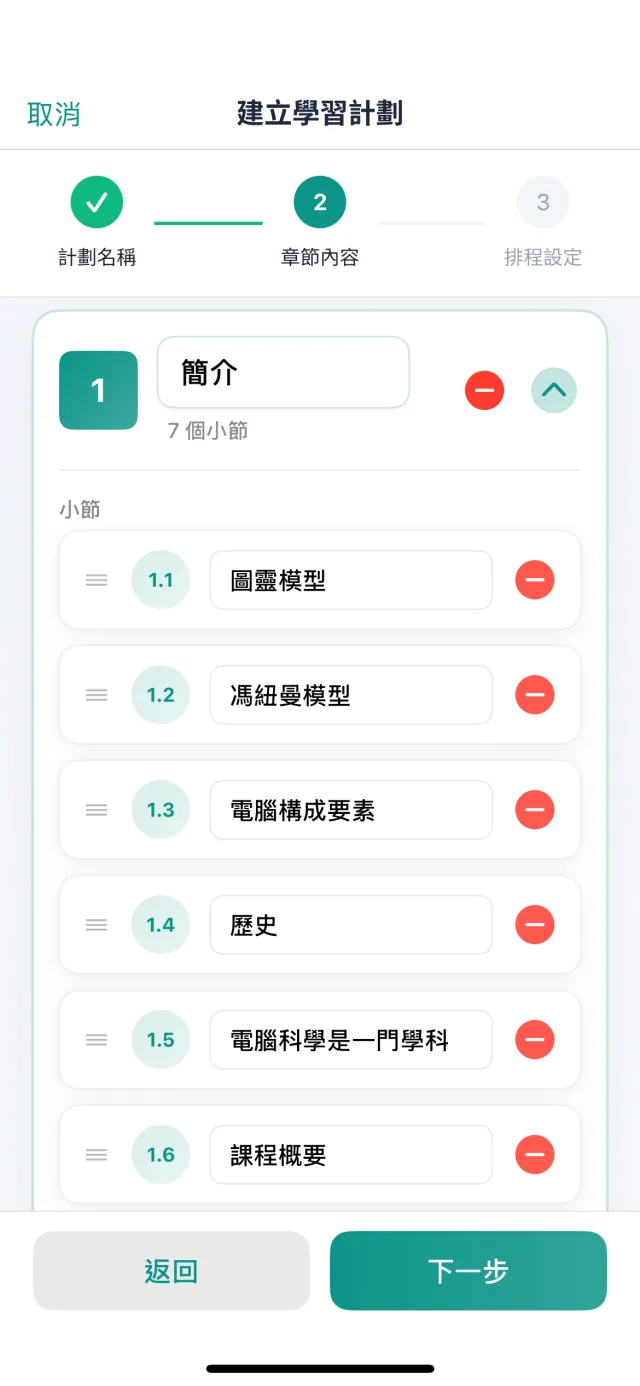Continue with the 下一步 button
This screenshot has width=640, height=1386.
click(x=468, y=1271)
